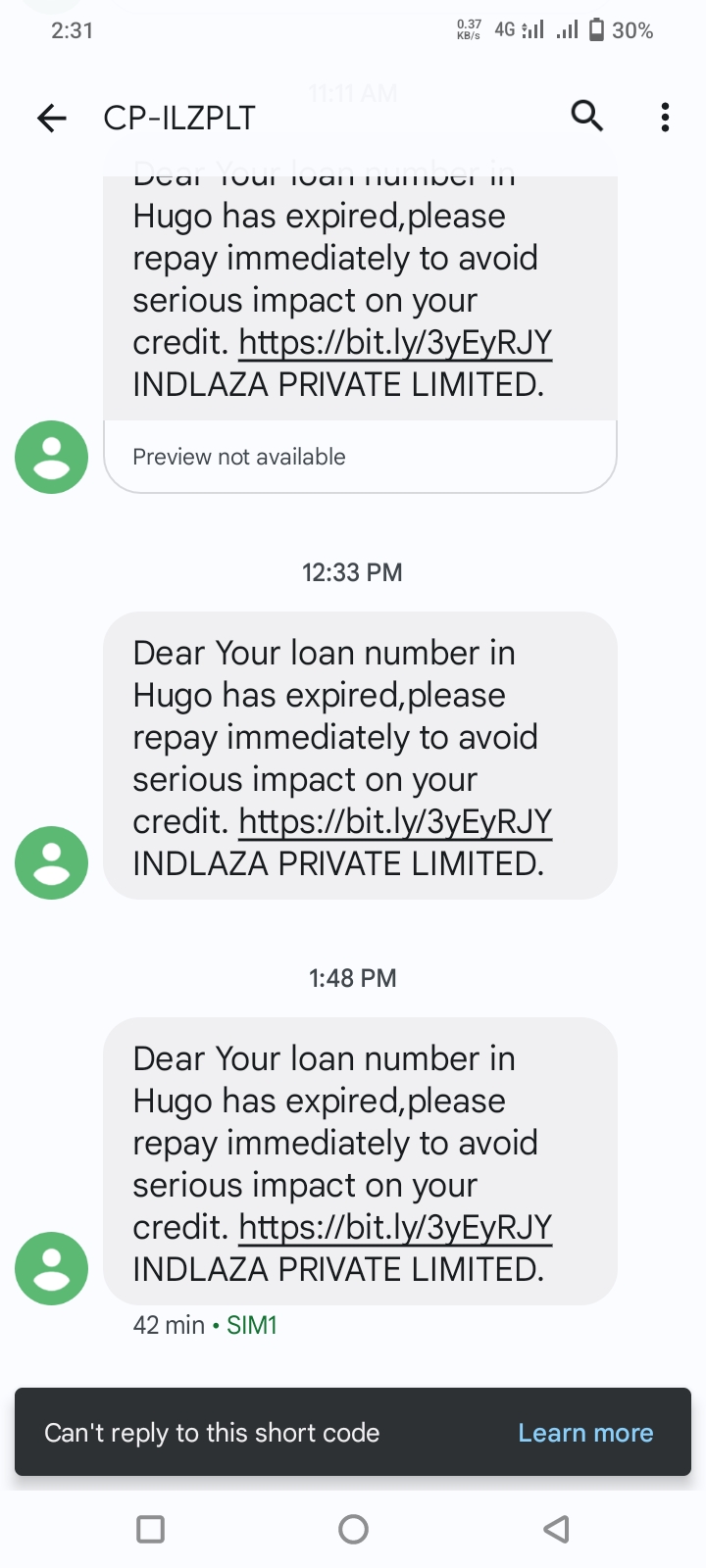Search within this conversation
The image size is (706, 1568).
click(x=586, y=117)
